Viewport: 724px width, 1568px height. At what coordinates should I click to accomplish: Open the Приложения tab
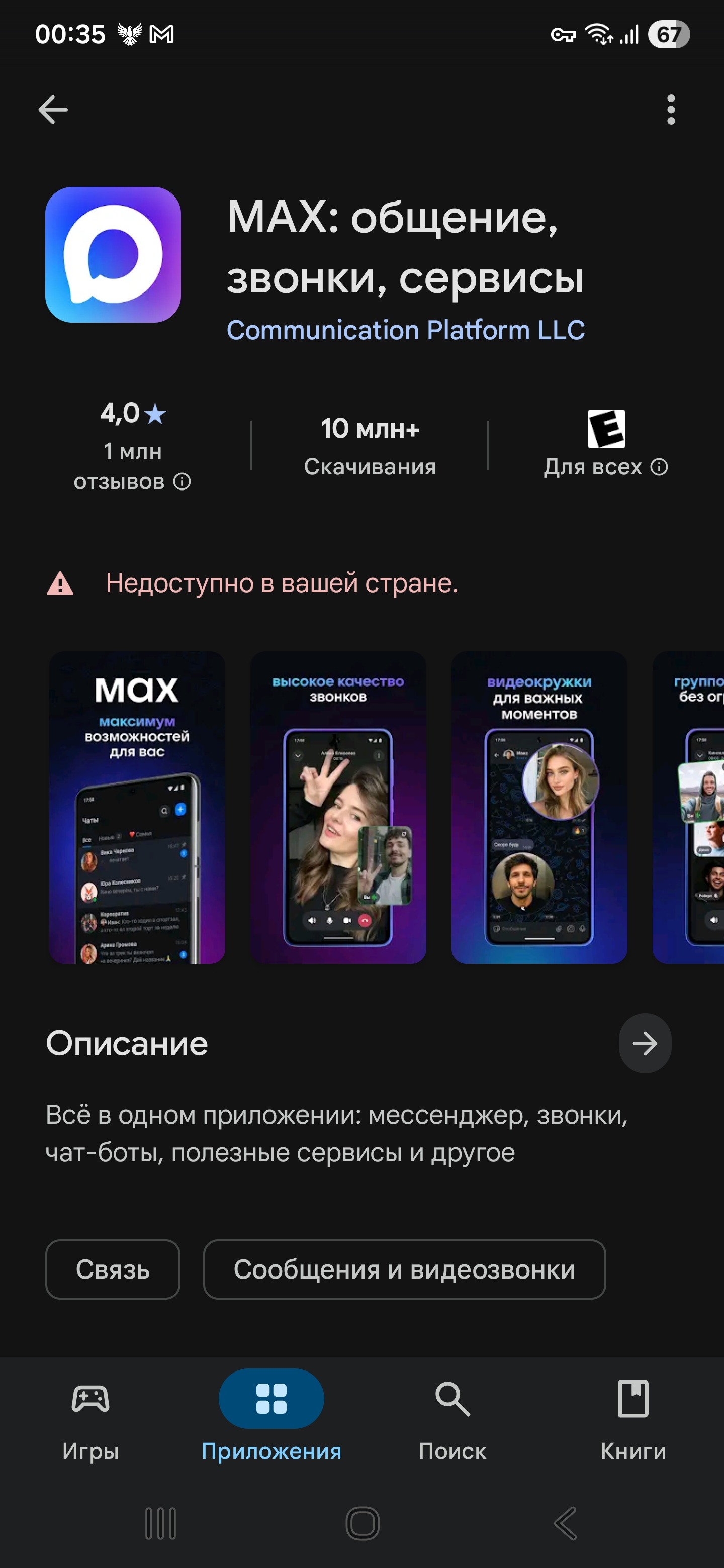click(x=271, y=1417)
